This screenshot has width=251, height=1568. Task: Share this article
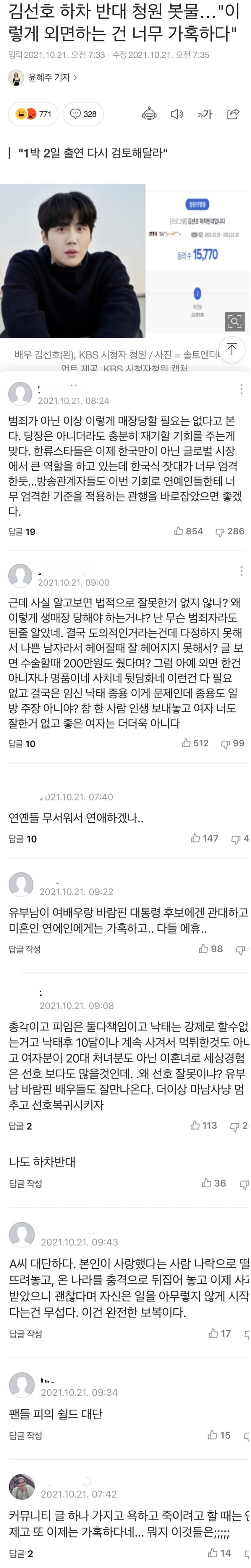233,114
